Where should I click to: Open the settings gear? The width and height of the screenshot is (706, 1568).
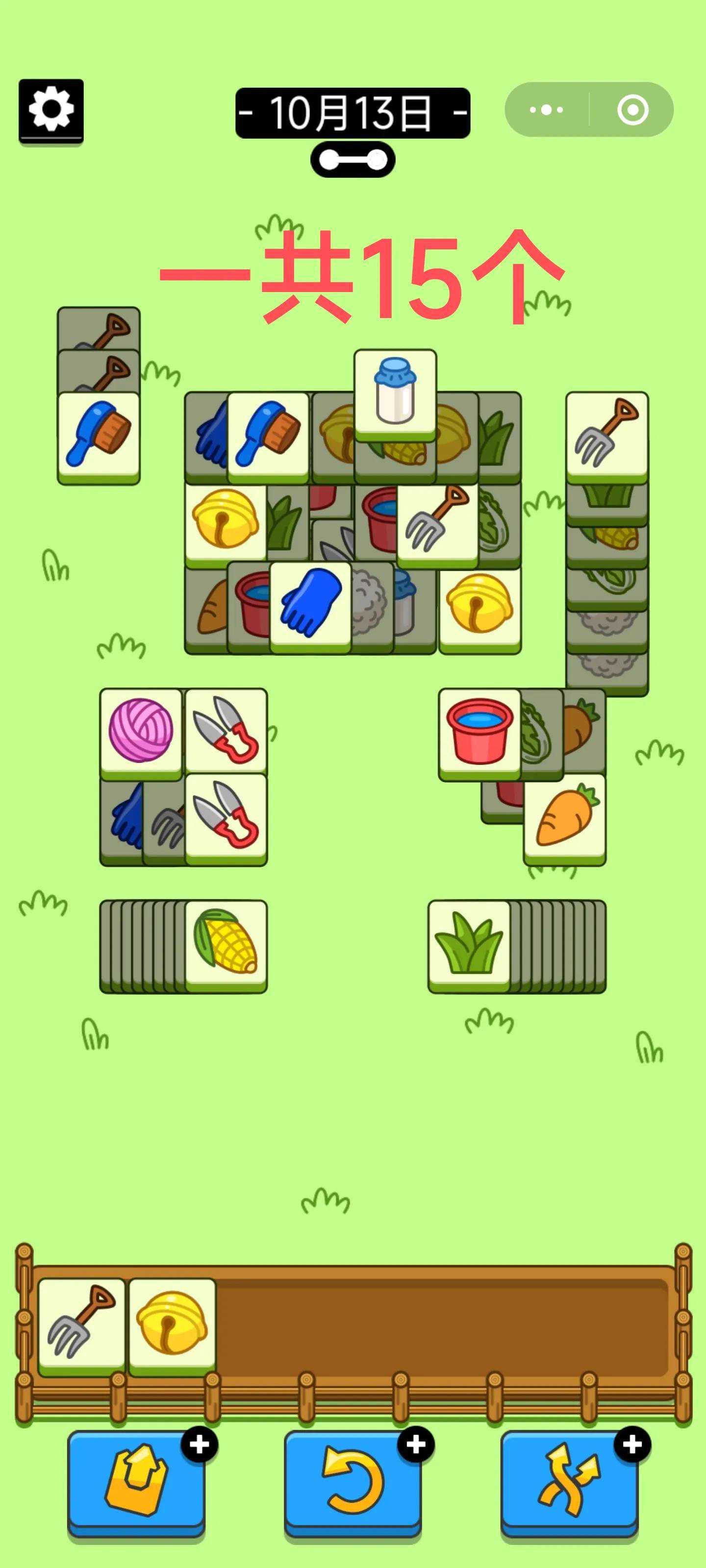point(51,110)
